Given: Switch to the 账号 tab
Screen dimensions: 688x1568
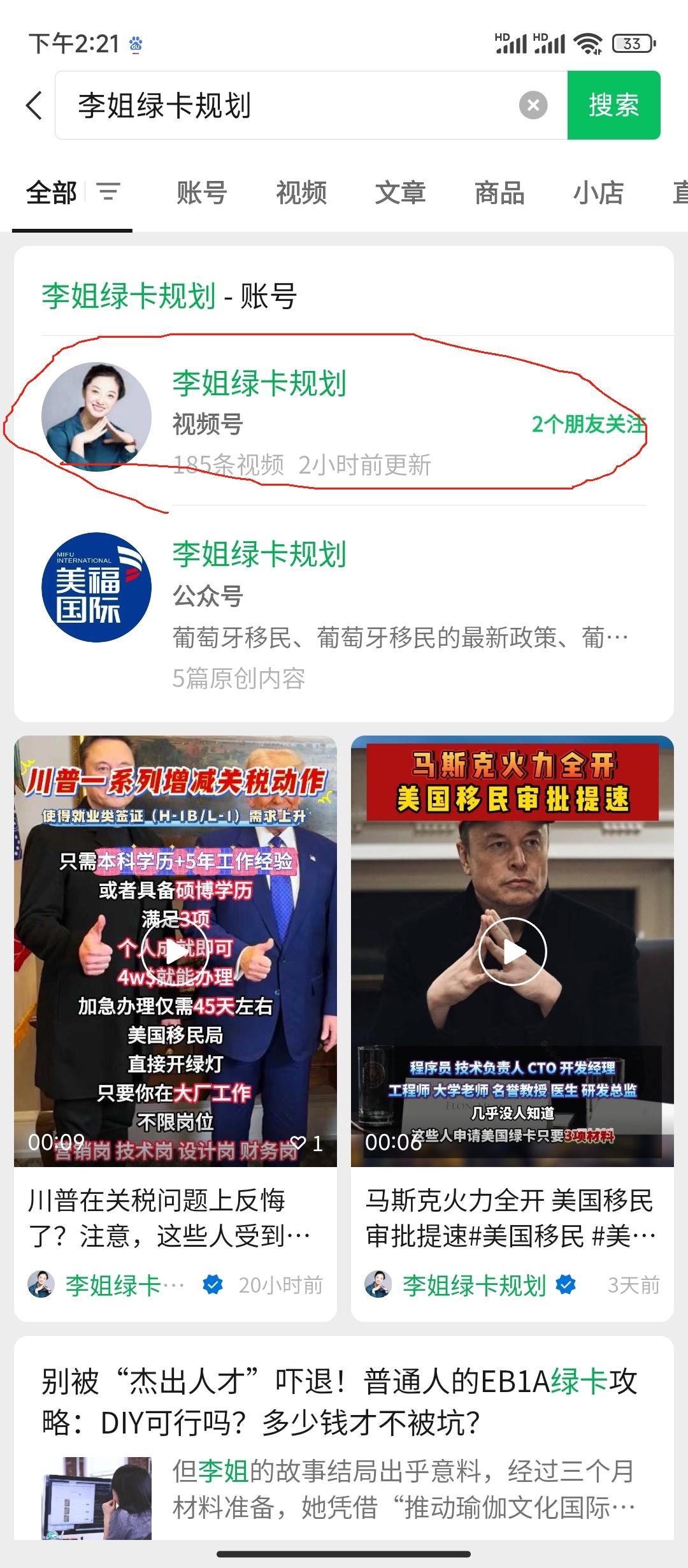Looking at the screenshot, I should coord(202,193).
